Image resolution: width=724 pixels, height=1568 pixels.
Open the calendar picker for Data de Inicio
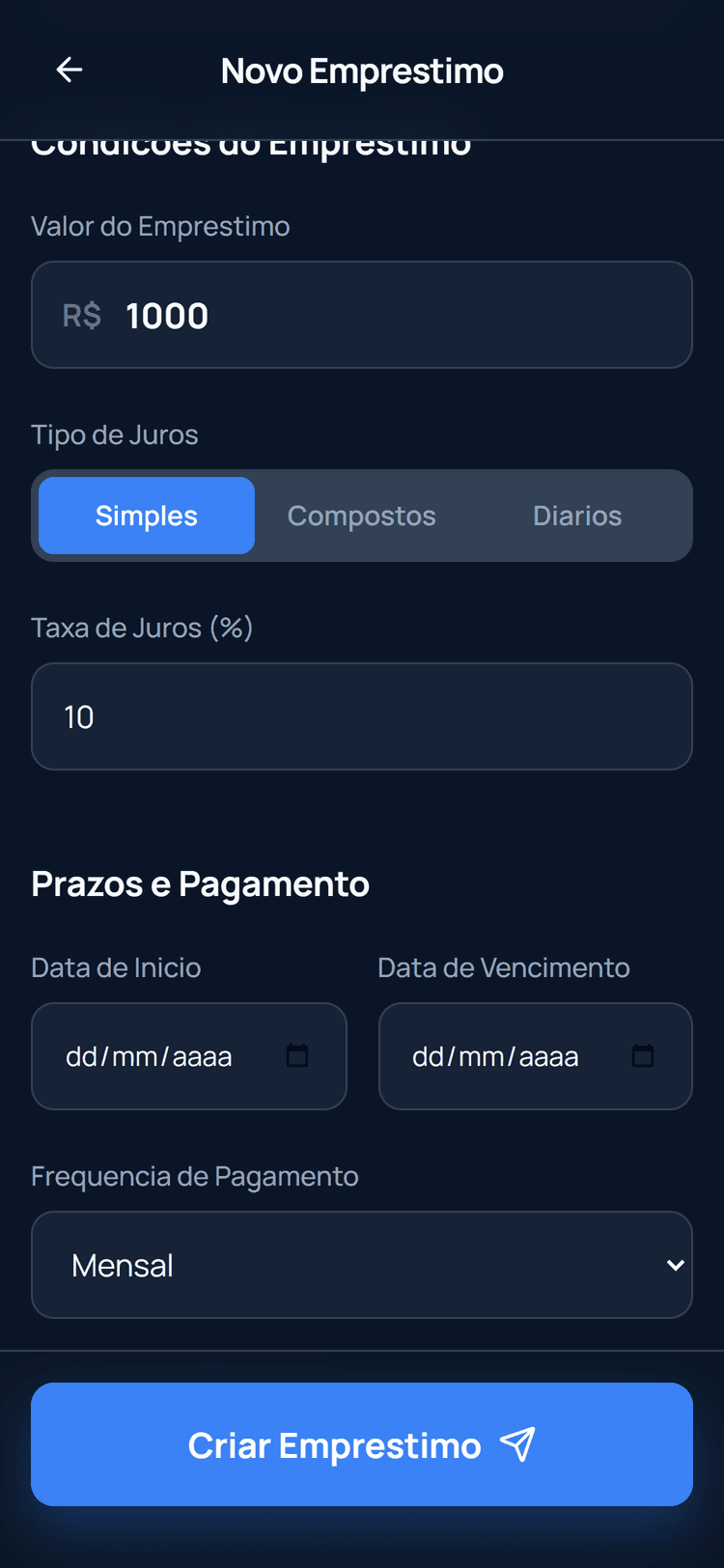click(x=297, y=1056)
